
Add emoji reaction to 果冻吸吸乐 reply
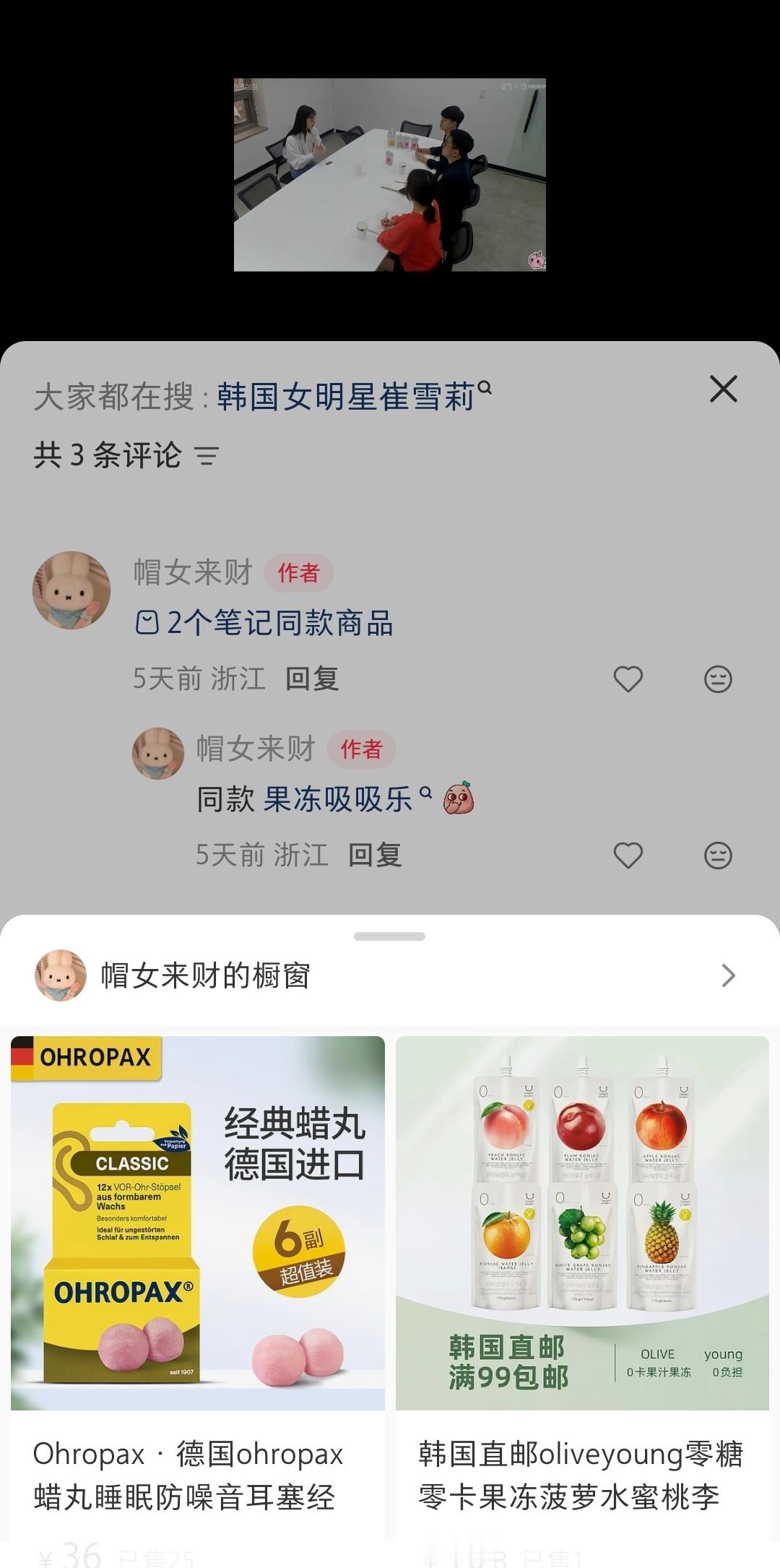pos(718,855)
